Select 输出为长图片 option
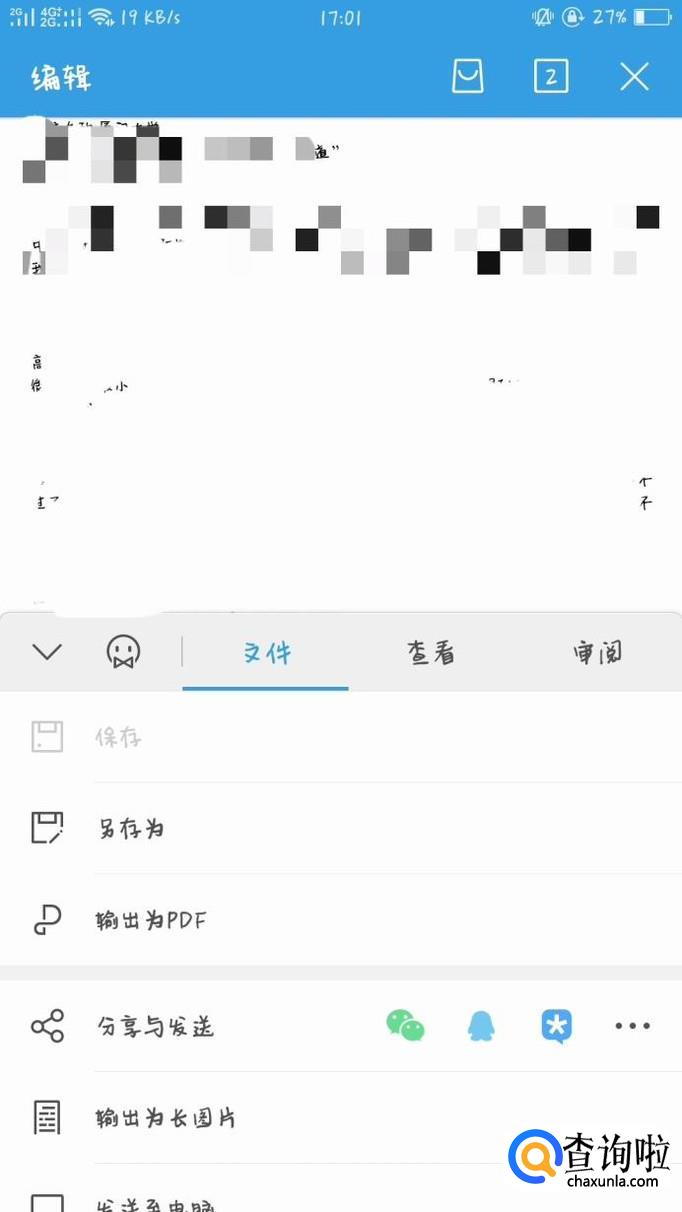Screen dimensions: 682x1212 pos(166,1118)
